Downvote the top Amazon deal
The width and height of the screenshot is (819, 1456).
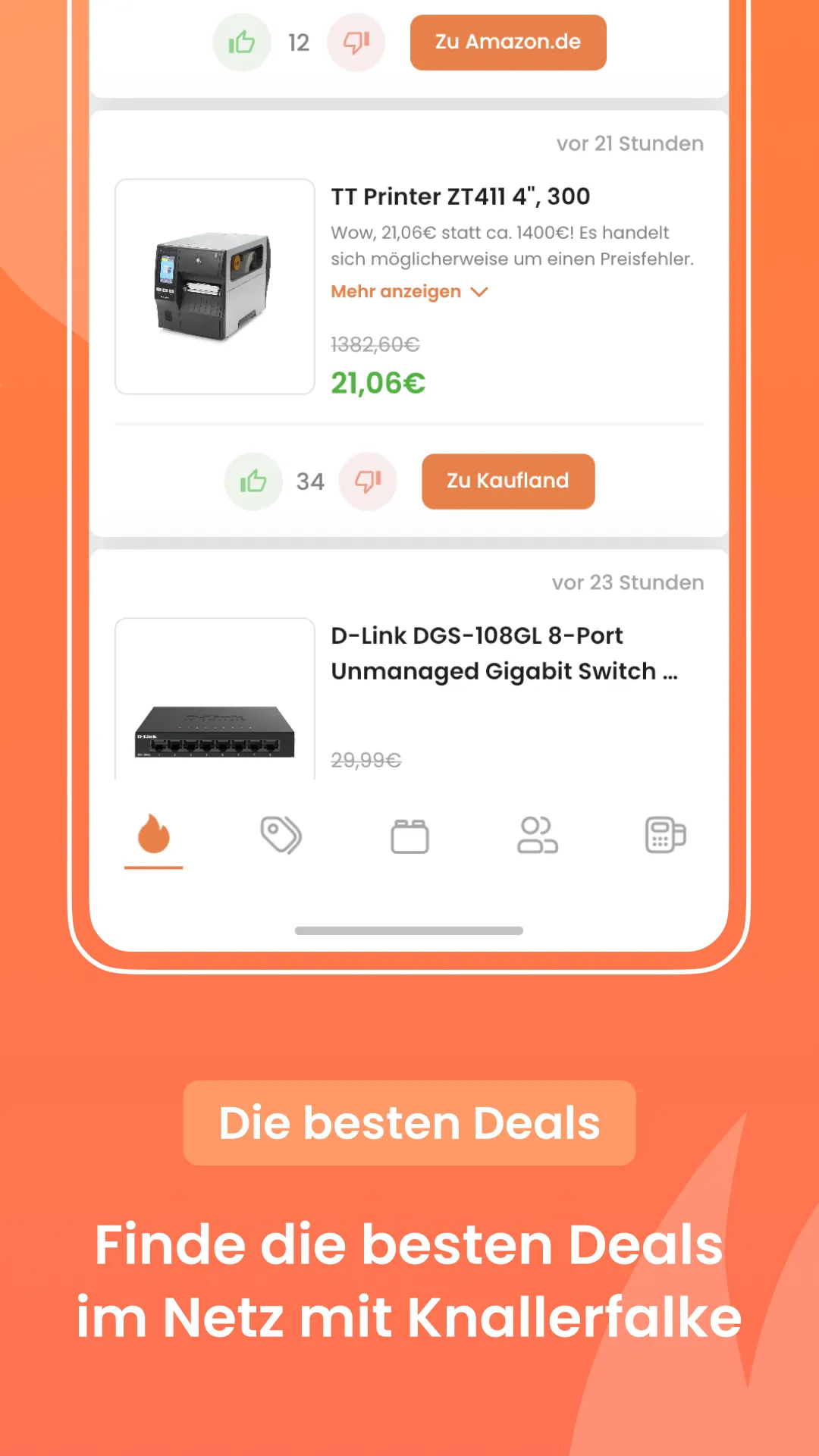[x=356, y=42]
